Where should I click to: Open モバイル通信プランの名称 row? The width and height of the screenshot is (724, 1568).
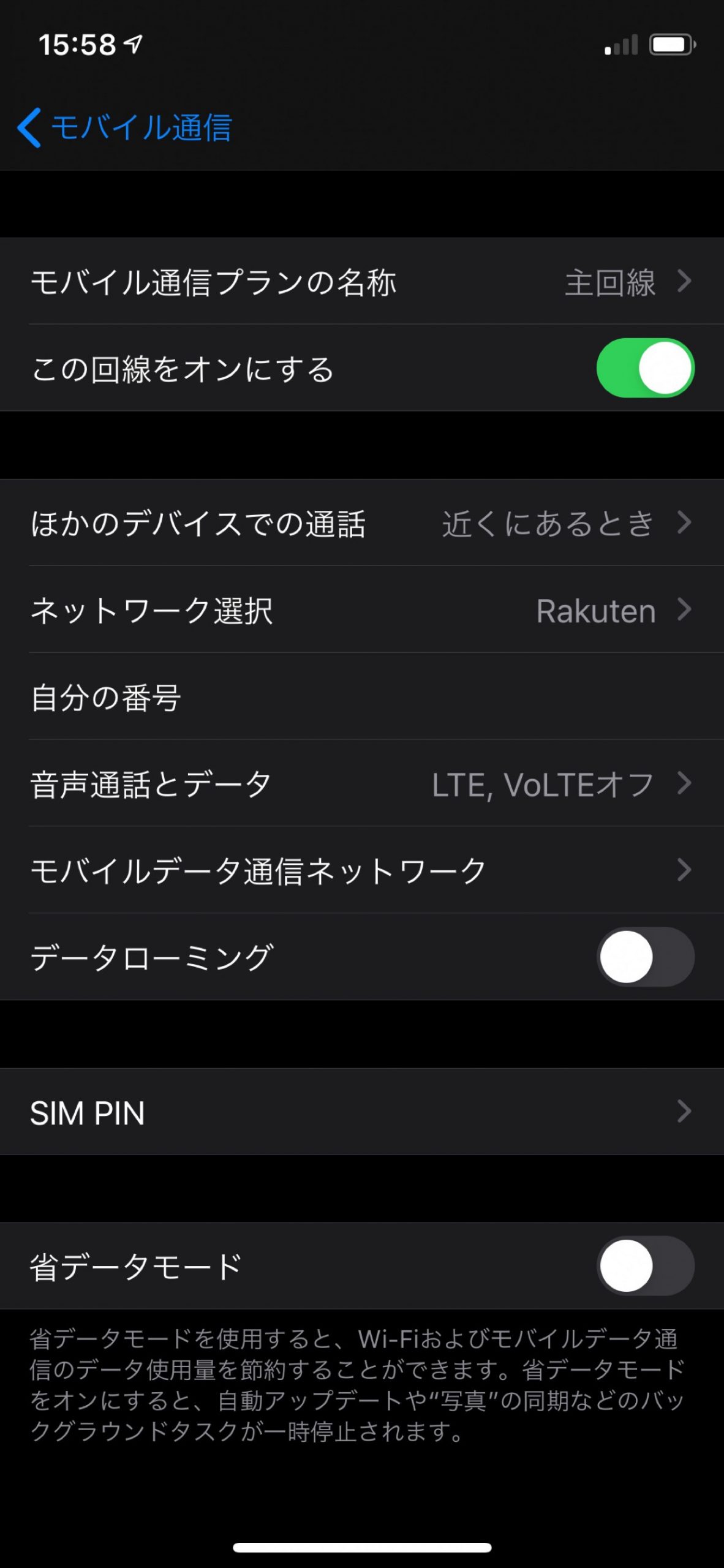click(362, 281)
